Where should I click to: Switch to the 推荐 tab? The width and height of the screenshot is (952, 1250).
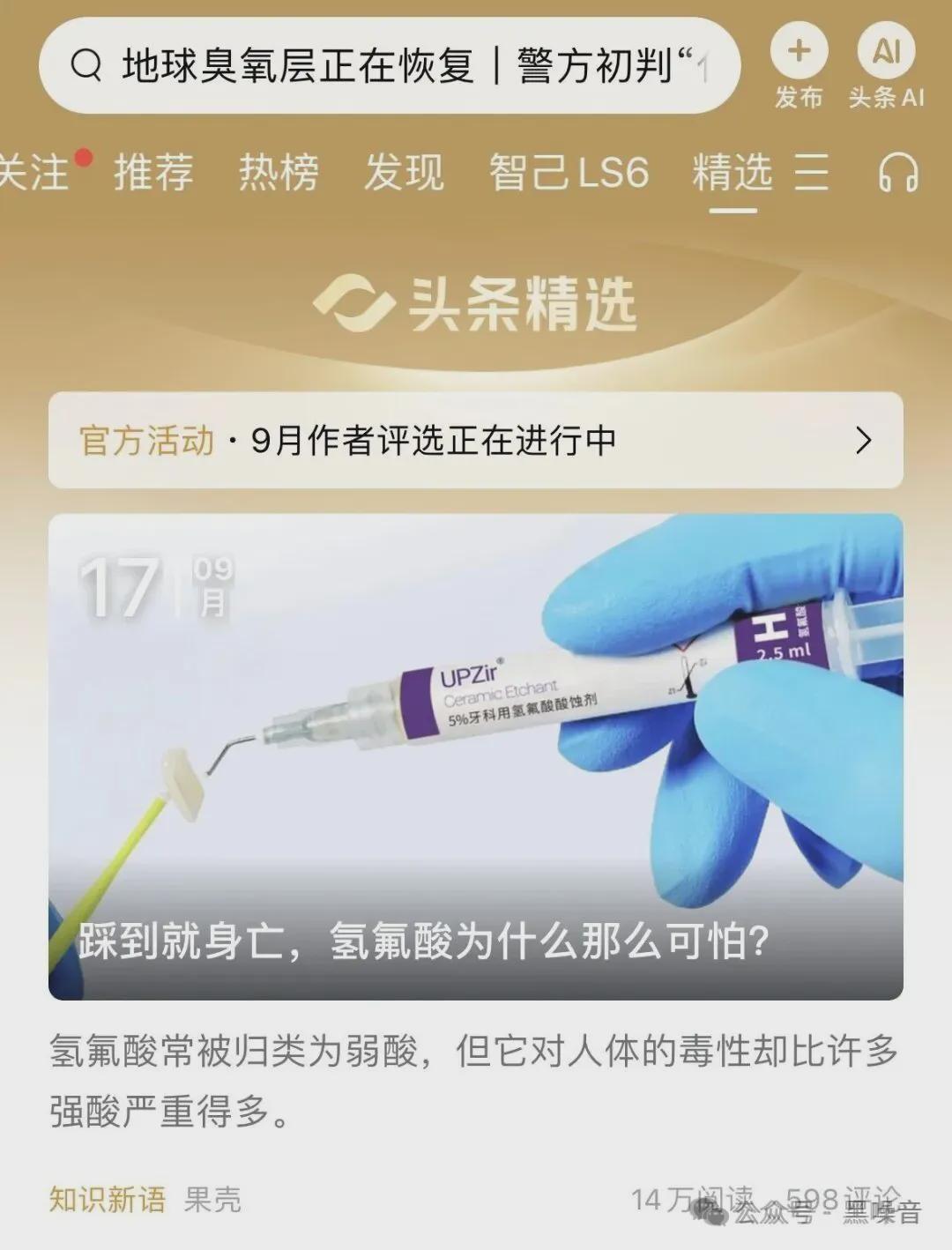tap(153, 171)
